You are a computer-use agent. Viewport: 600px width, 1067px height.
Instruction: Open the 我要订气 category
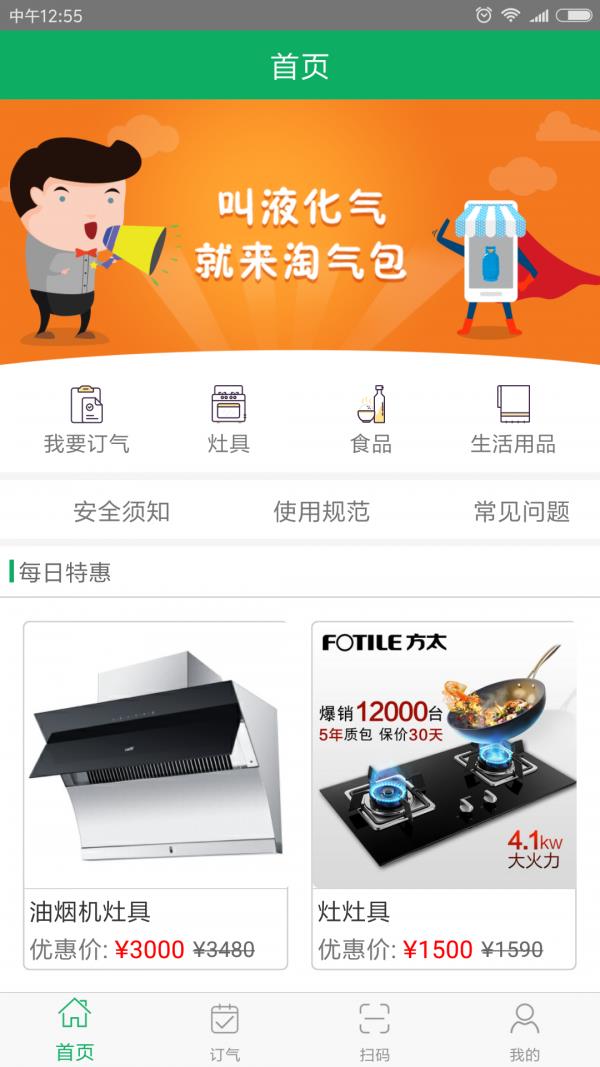(86, 418)
